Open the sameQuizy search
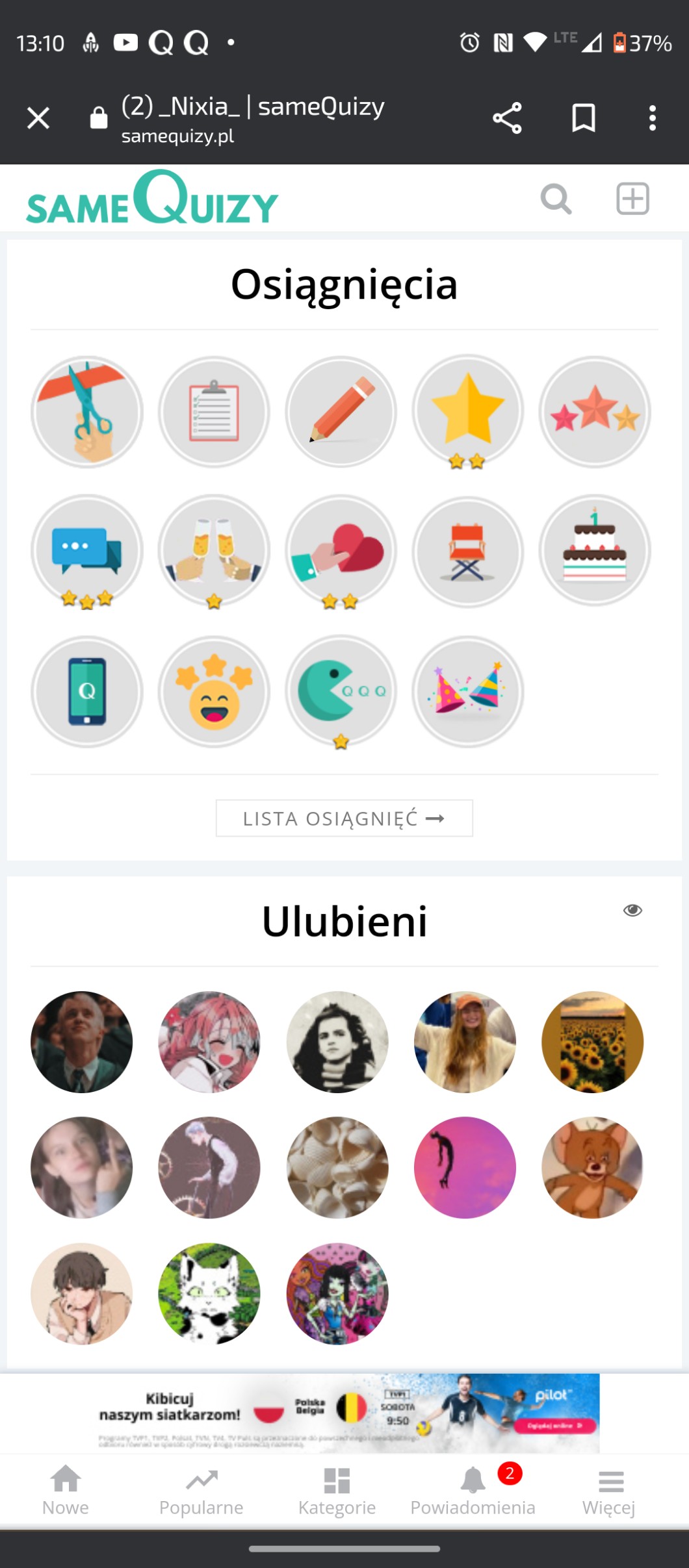The height and width of the screenshot is (1568, 689). tap(556, 199)
